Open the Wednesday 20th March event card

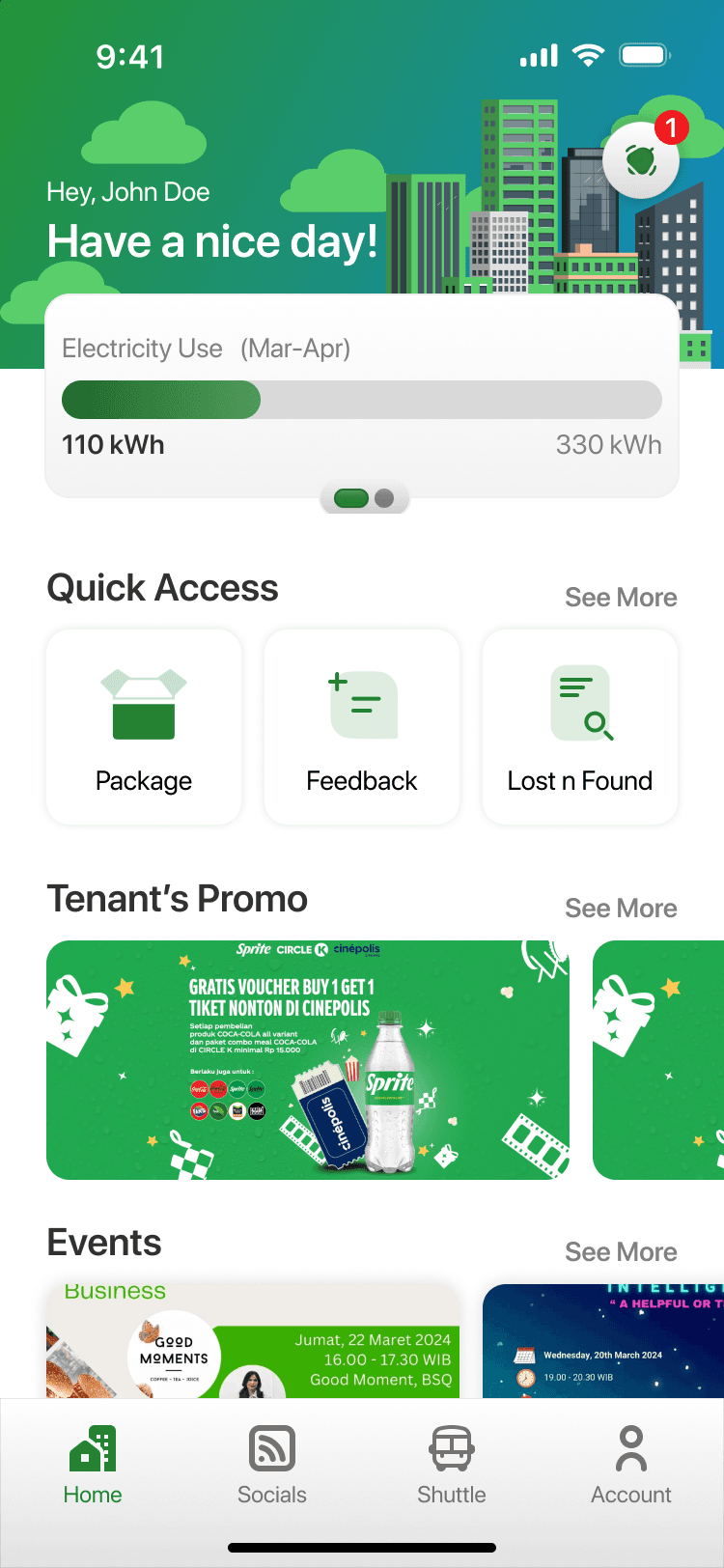(x=603, y=1341)
